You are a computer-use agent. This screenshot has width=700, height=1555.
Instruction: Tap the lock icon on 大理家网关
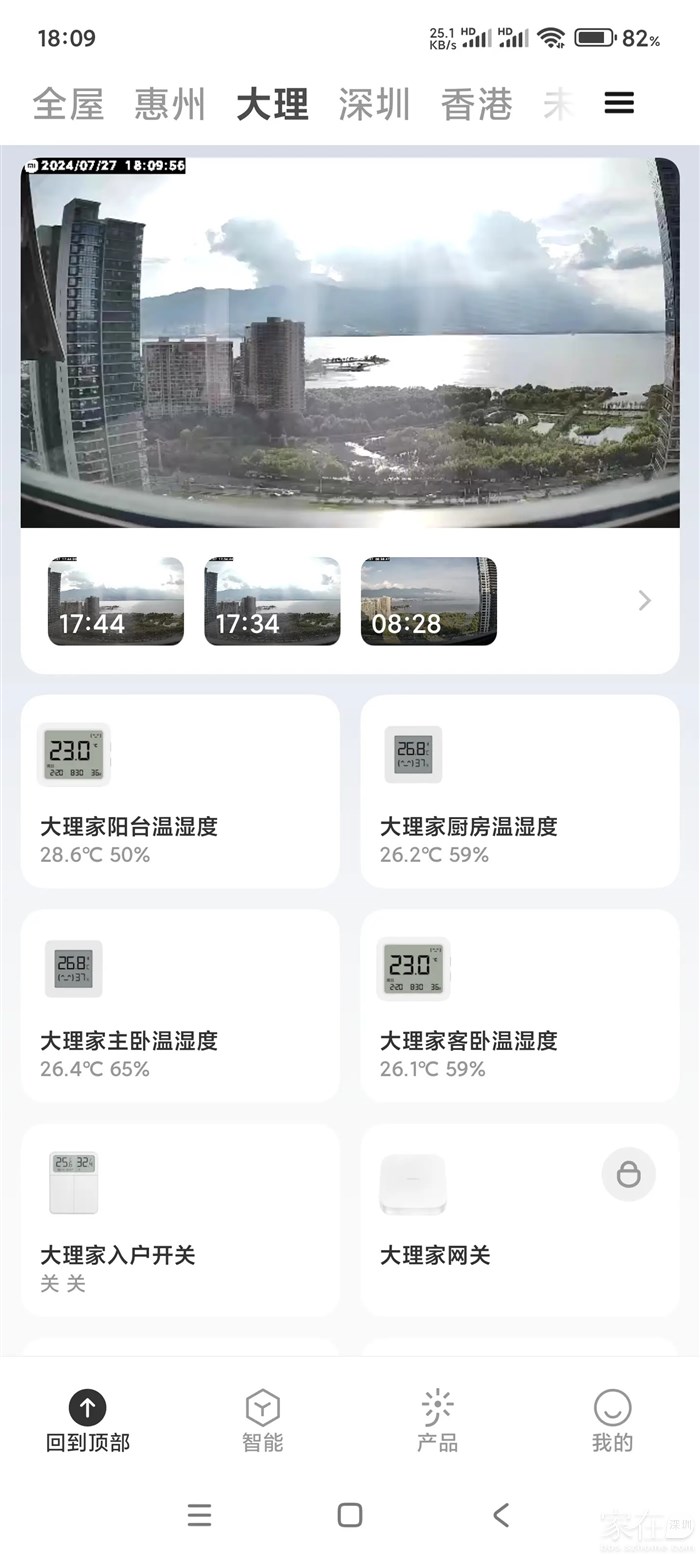click(628, 1174)
